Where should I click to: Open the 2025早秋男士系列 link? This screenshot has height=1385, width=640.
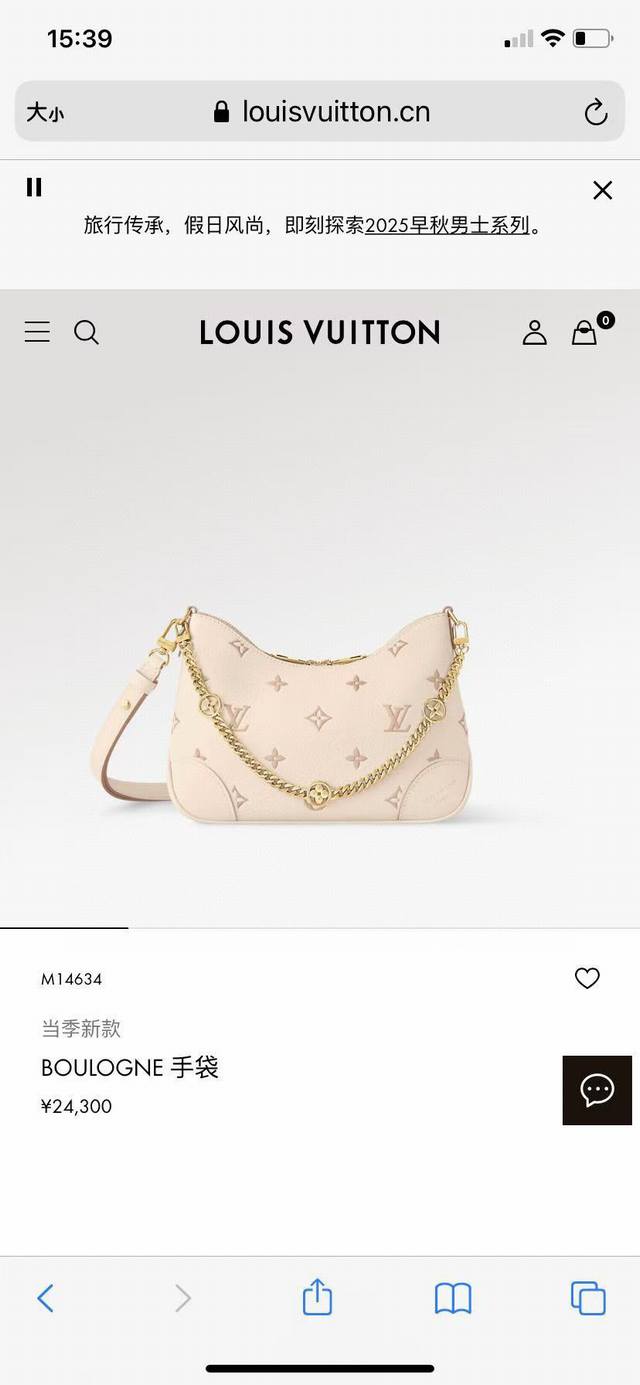pos(447,226)
